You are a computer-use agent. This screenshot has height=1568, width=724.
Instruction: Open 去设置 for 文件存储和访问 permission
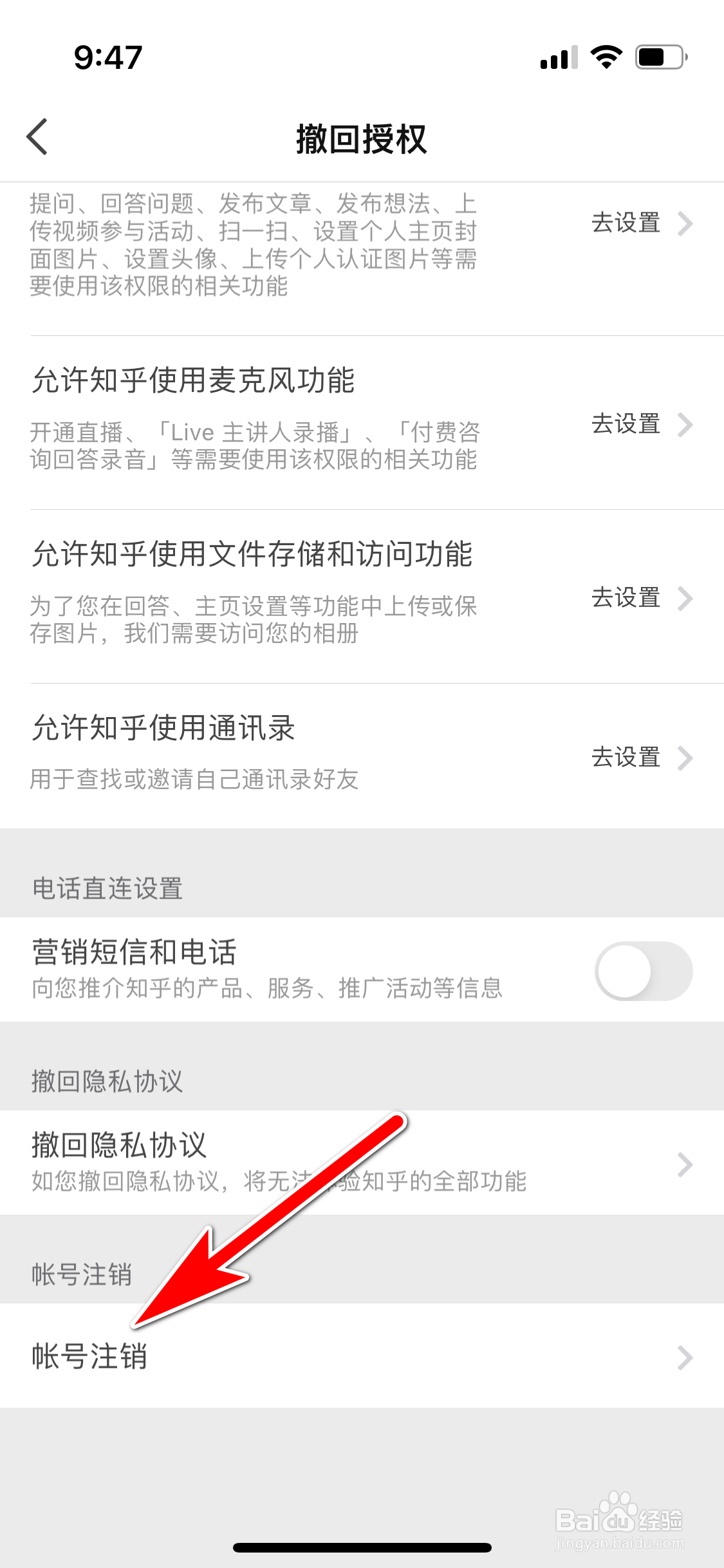coord(625,598)
